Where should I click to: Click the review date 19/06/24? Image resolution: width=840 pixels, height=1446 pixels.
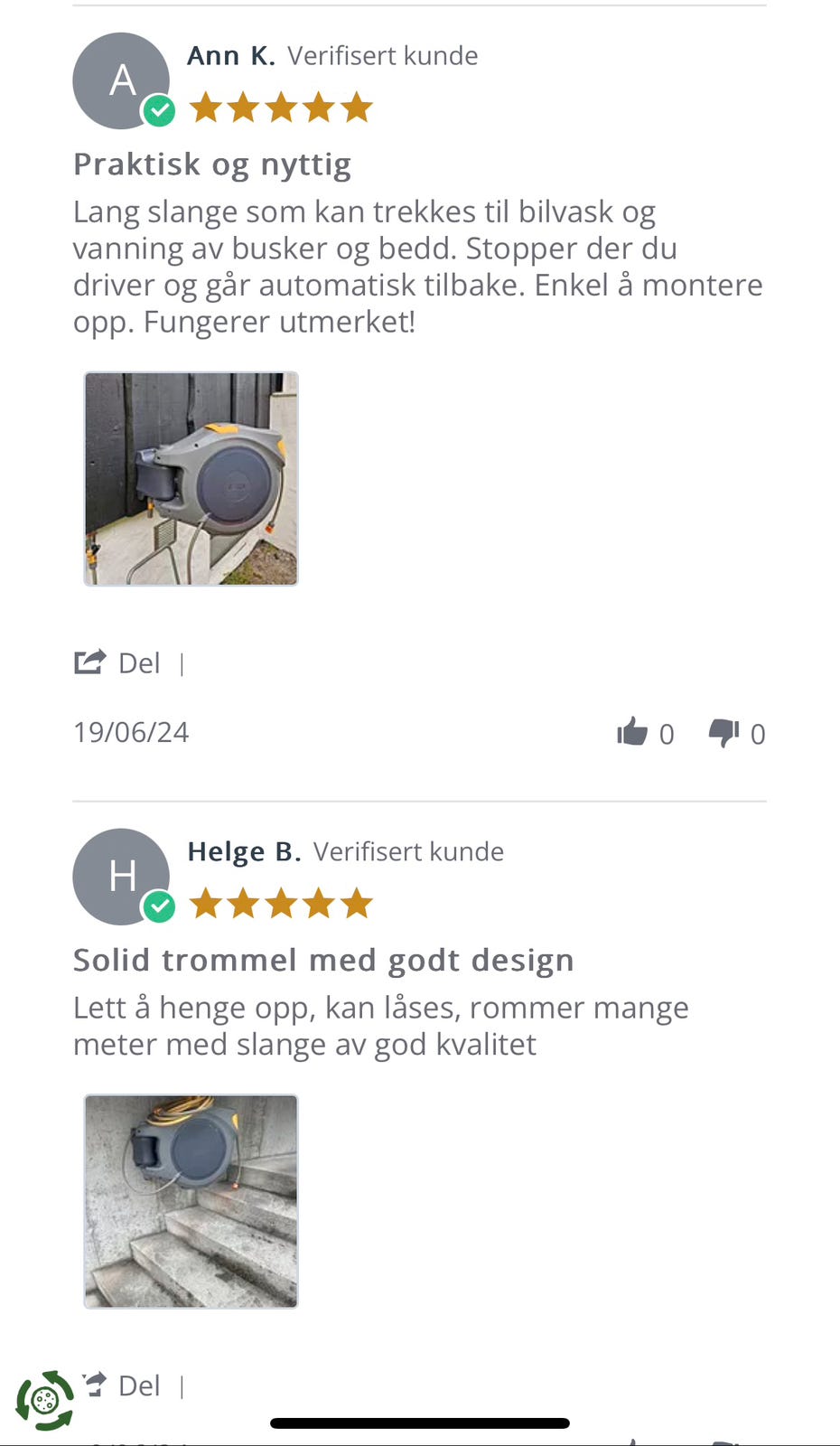click(x=131, y=731)
